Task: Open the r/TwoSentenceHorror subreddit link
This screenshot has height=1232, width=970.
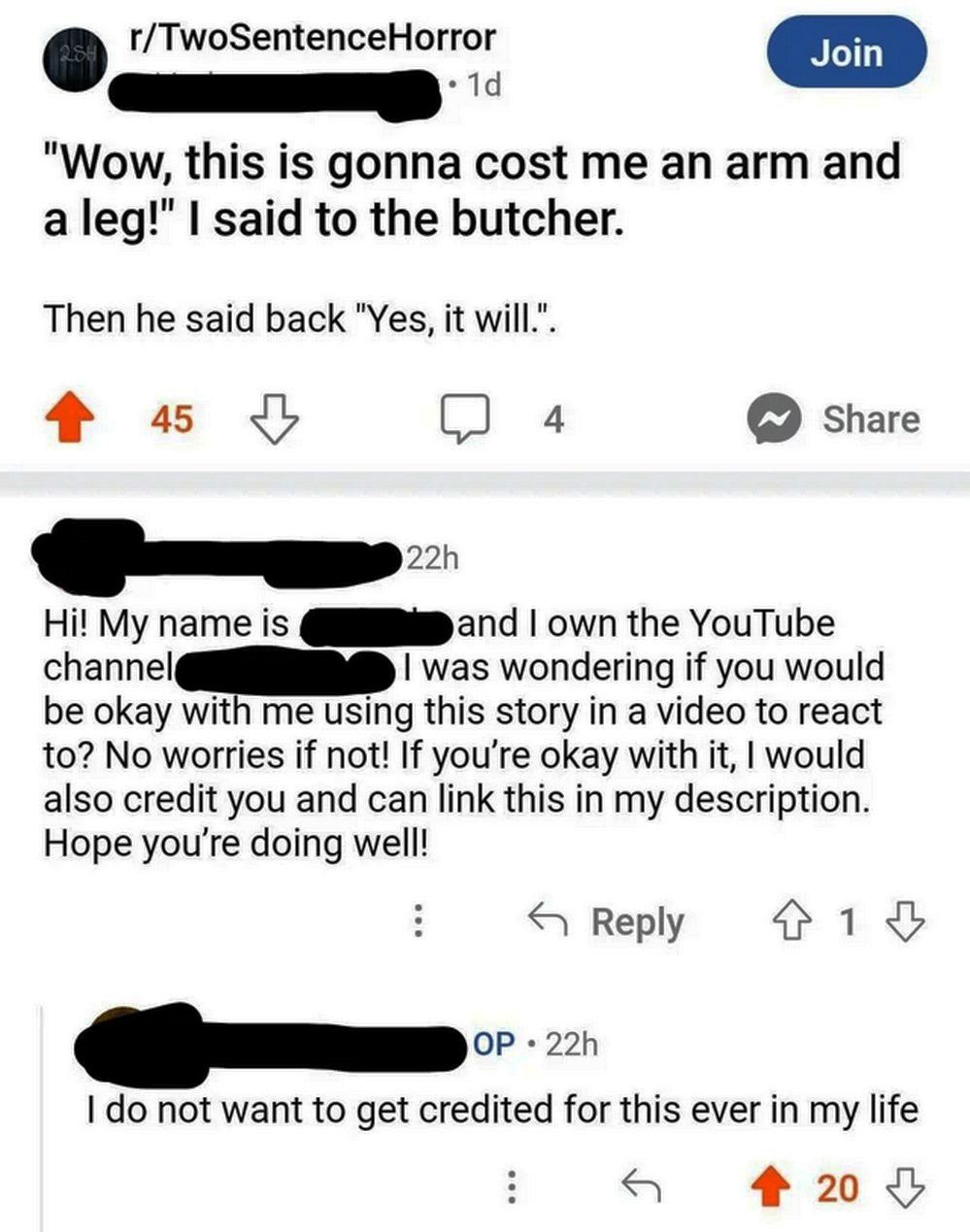Action: (x=312, y=38)
